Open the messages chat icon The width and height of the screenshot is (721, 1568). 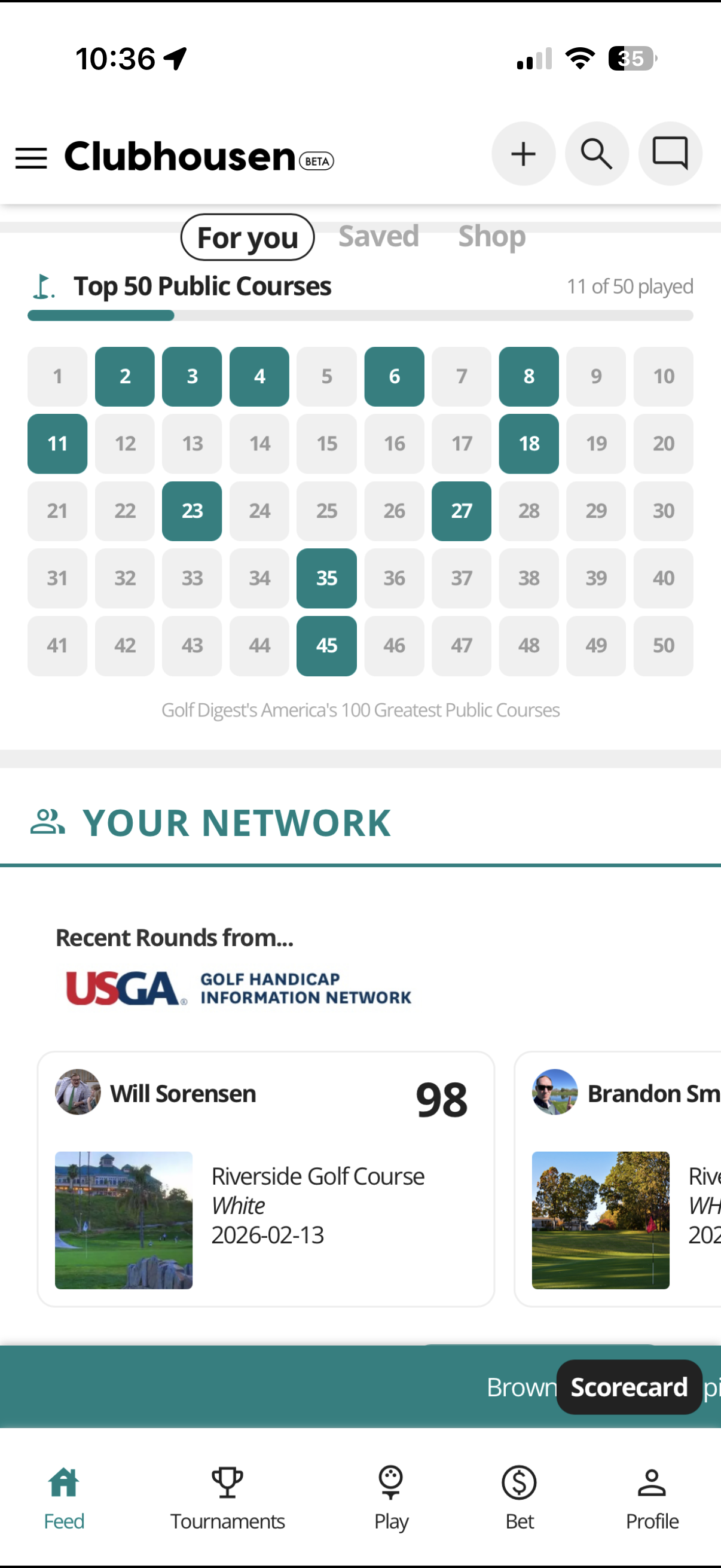(x=670, y=154)
